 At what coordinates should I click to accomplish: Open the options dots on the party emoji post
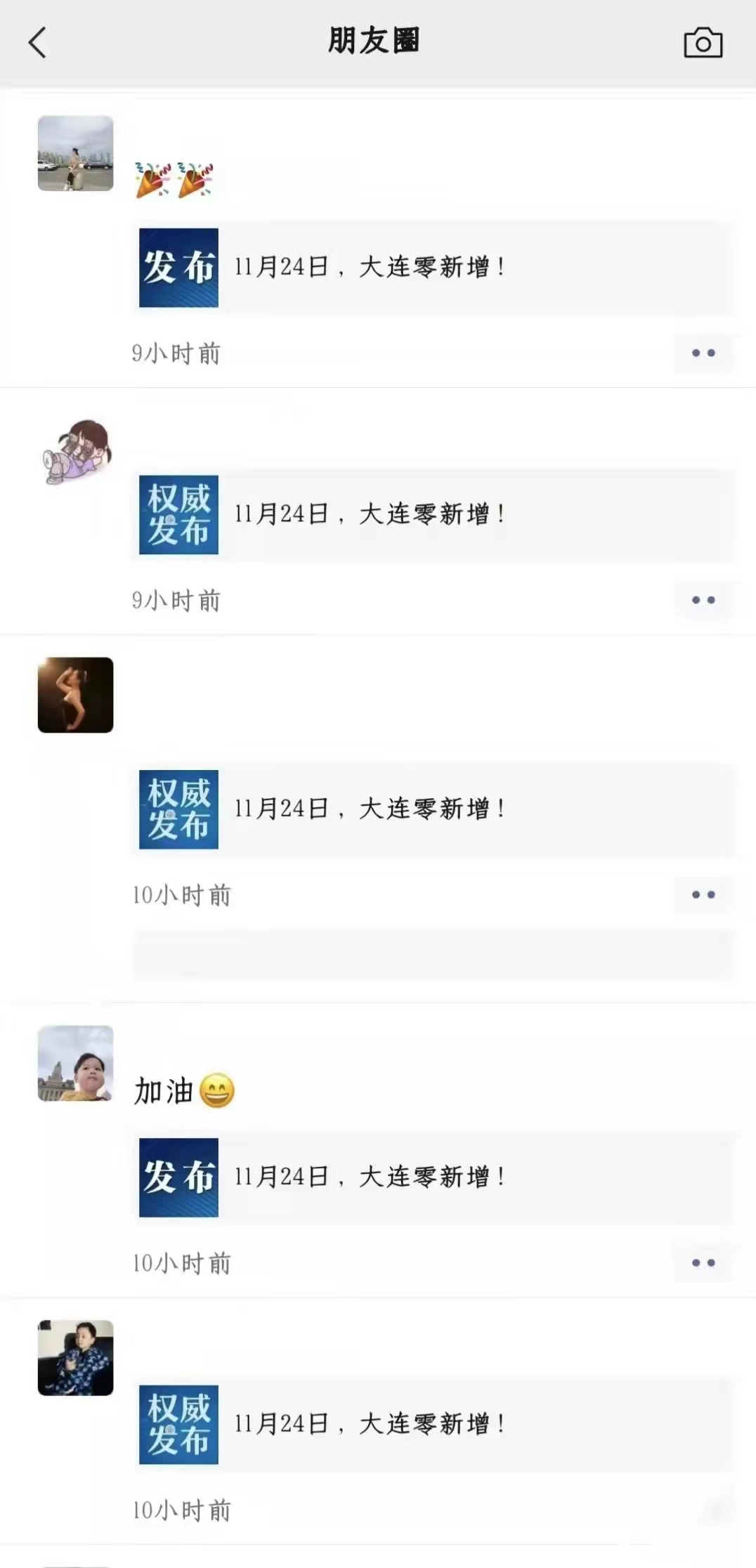703,353
